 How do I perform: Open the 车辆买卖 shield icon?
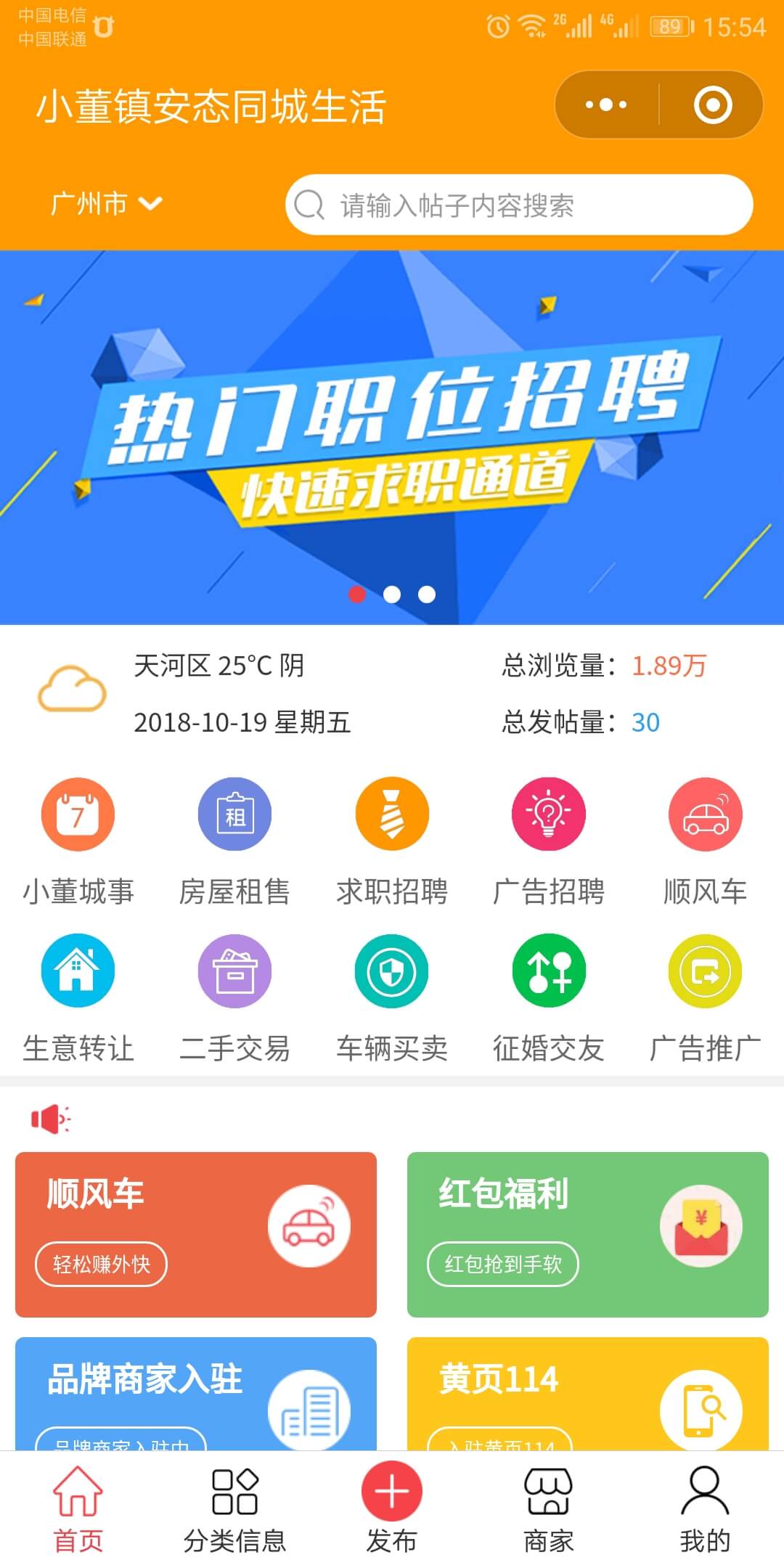pos(391,971)
